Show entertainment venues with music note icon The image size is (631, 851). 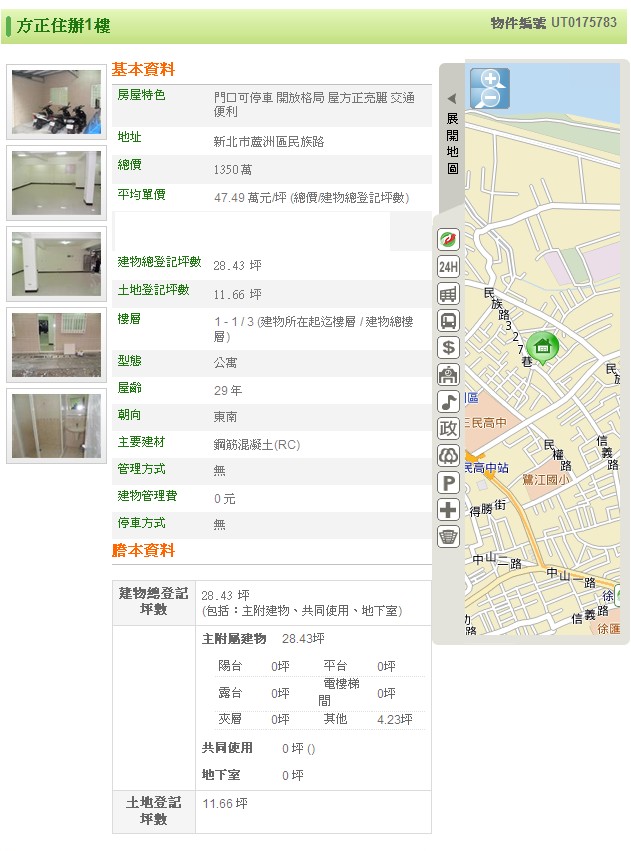[x=448, y=402]
